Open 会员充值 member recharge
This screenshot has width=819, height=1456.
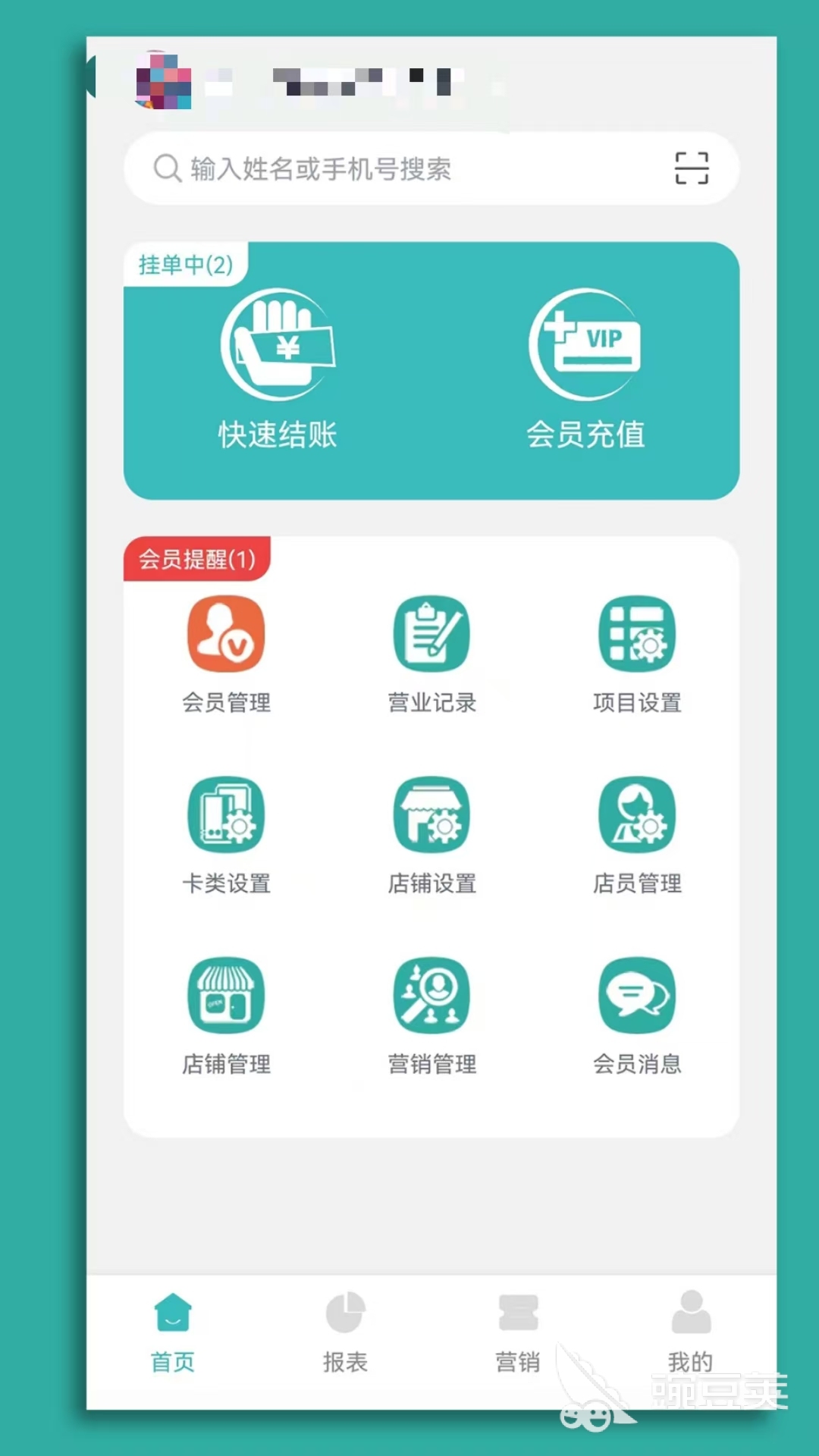point(585,369)
